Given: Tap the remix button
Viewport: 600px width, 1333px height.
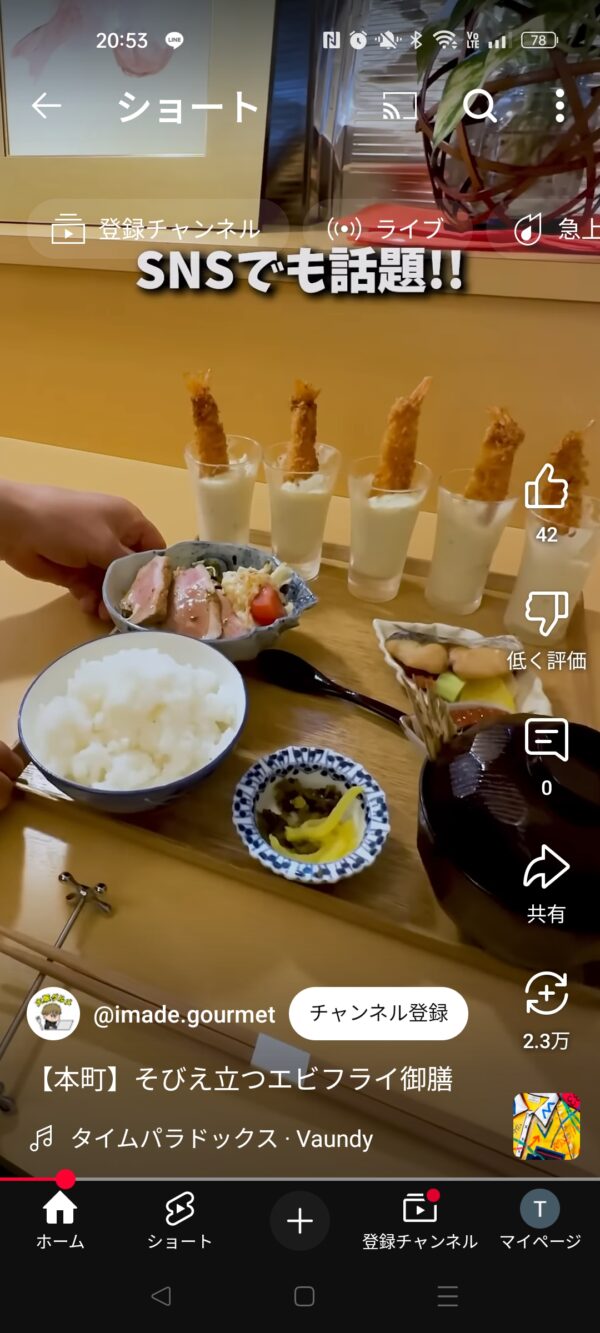Looking at the screenshot, I should [546, 996].
